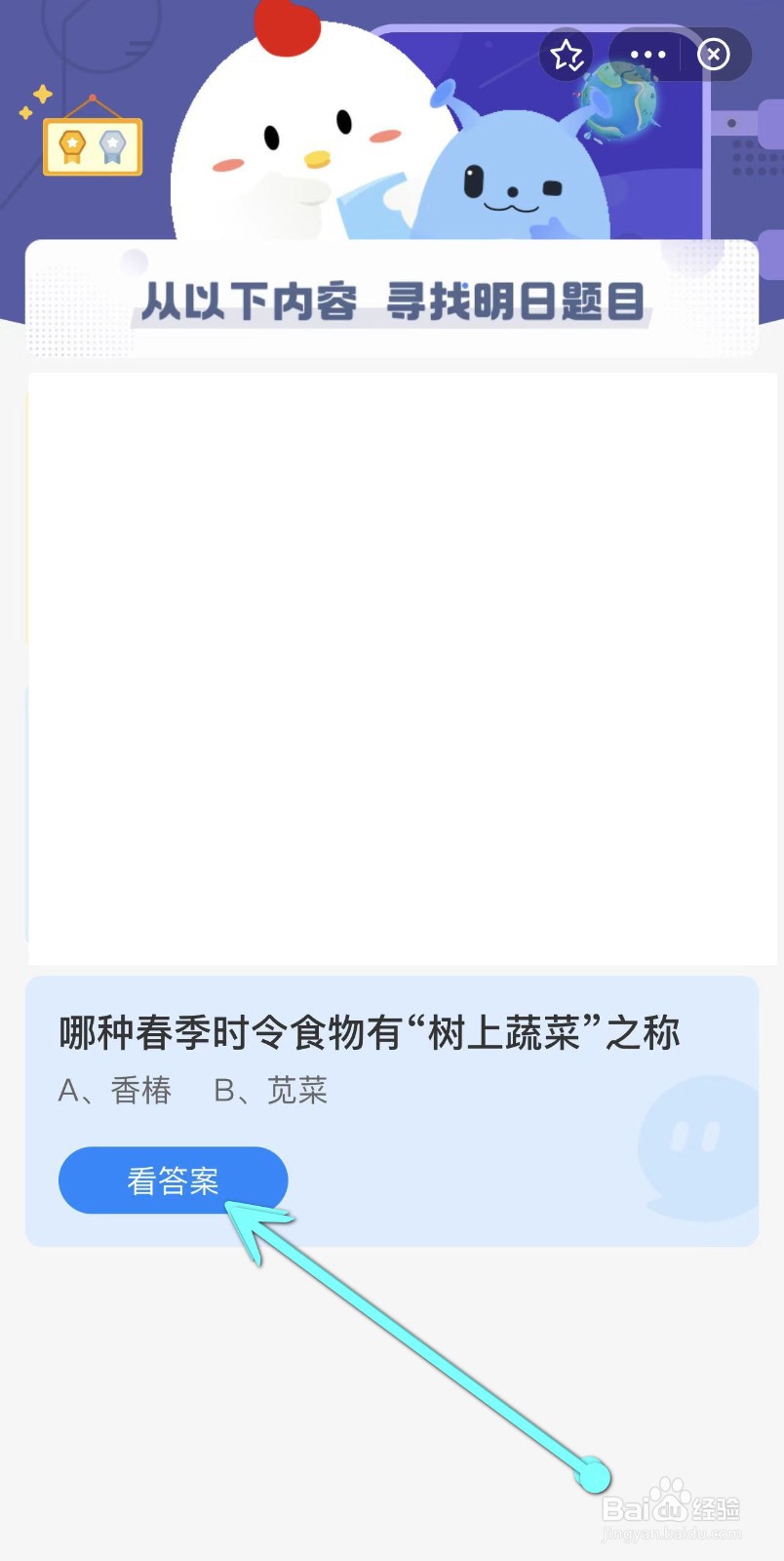Click the faint speech bubble icon on the right

tap(694, 1146)
